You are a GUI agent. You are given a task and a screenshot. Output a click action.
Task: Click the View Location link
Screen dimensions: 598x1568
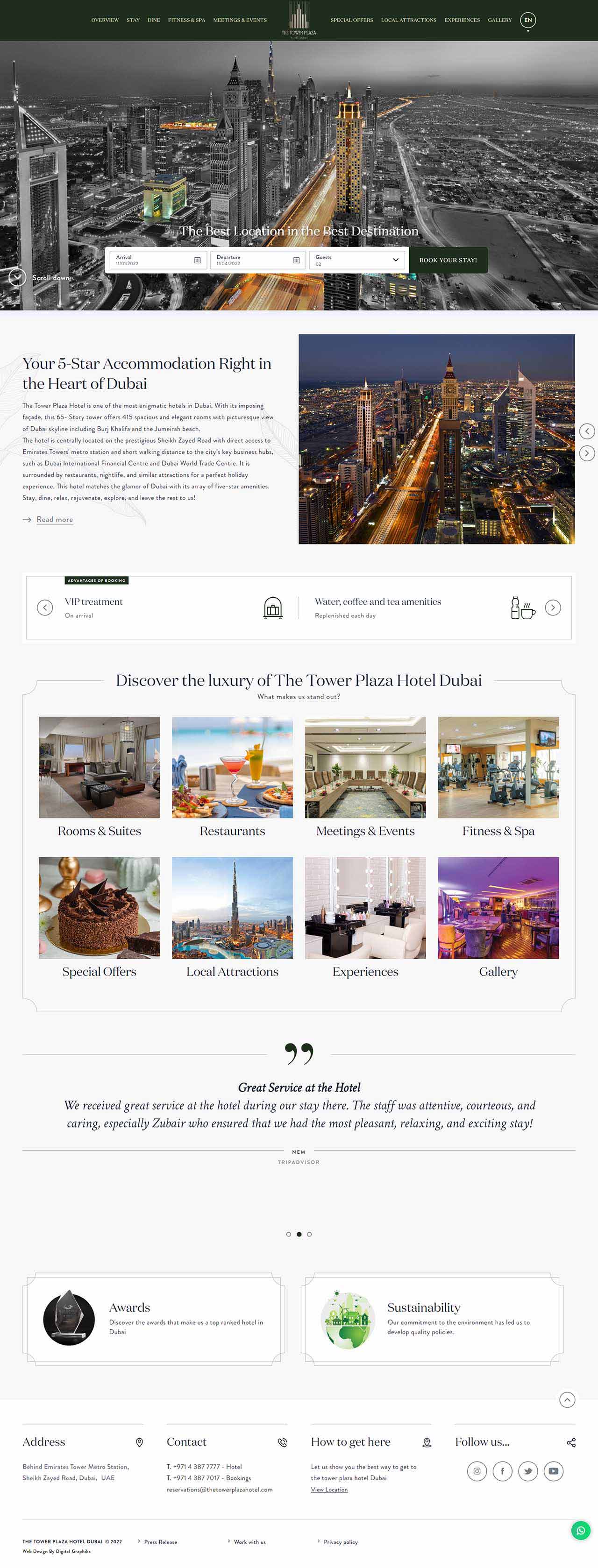point(329,1490)
